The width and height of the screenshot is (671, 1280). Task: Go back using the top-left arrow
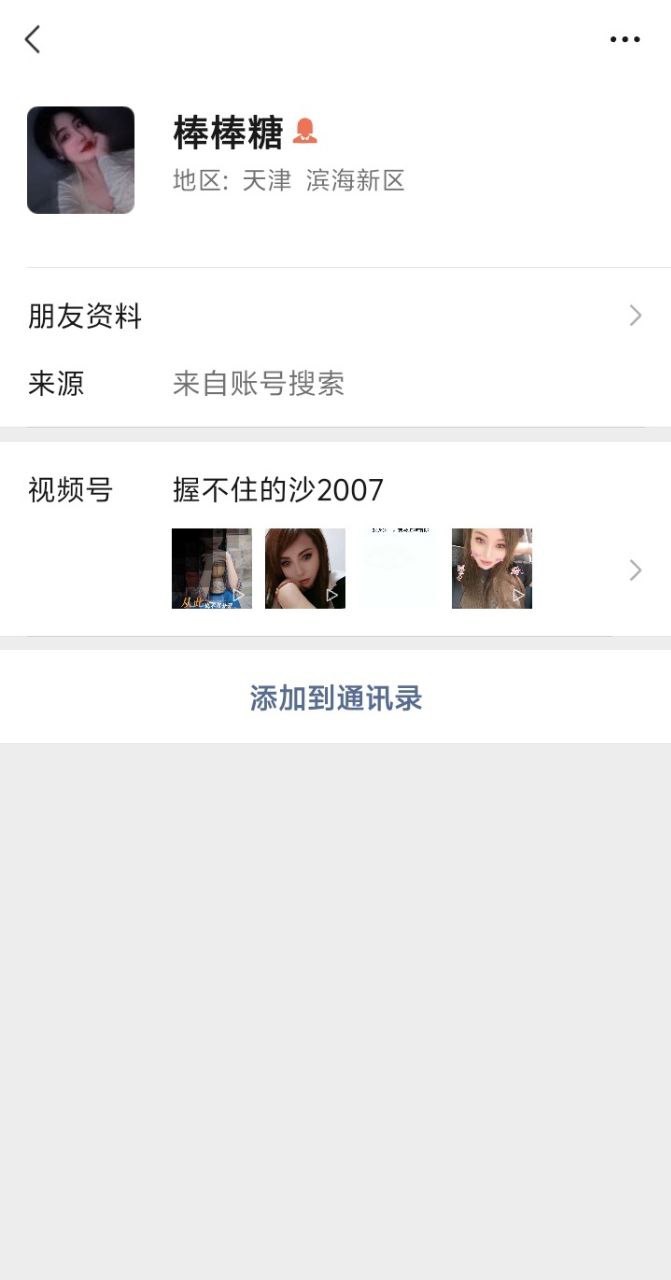coord(33,40)
